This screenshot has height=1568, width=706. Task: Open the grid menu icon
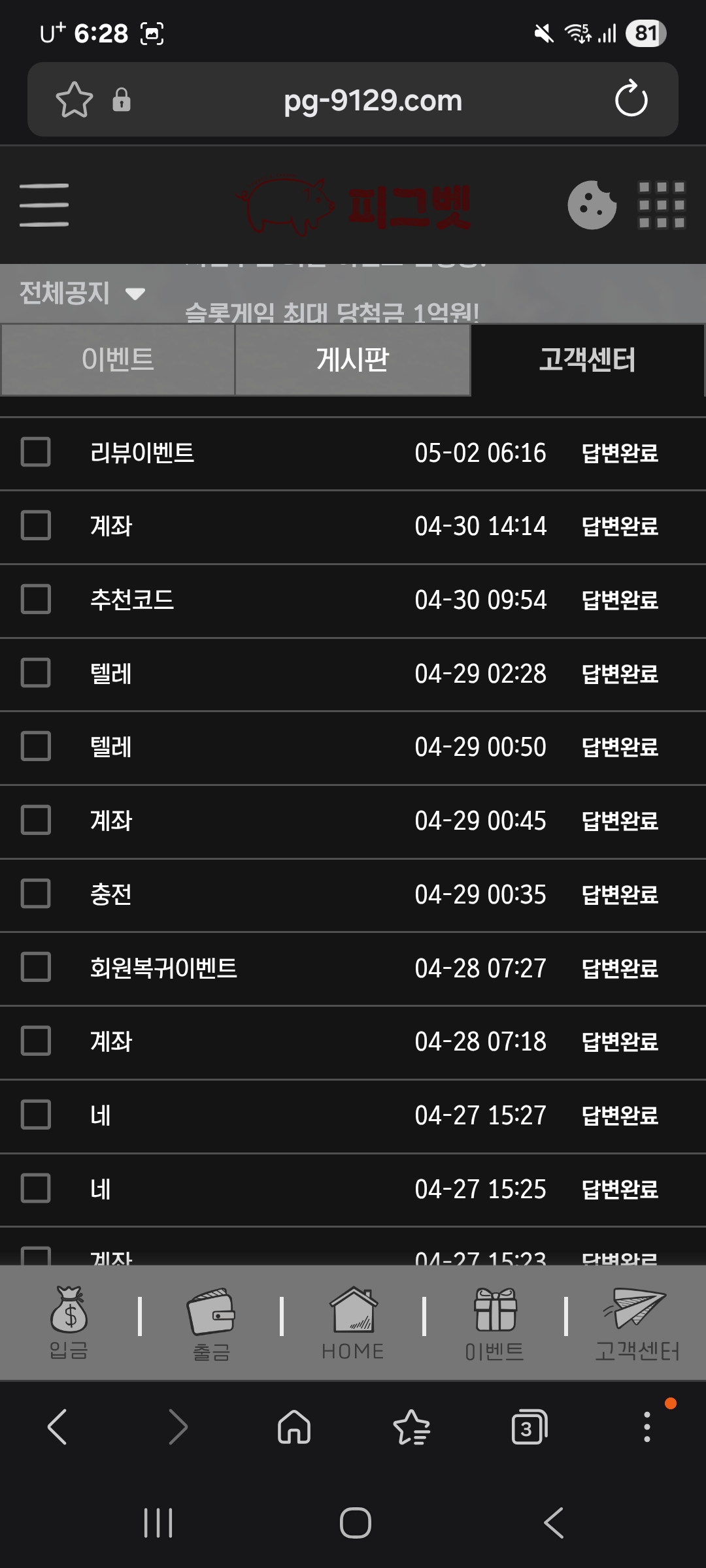[662, 205]
